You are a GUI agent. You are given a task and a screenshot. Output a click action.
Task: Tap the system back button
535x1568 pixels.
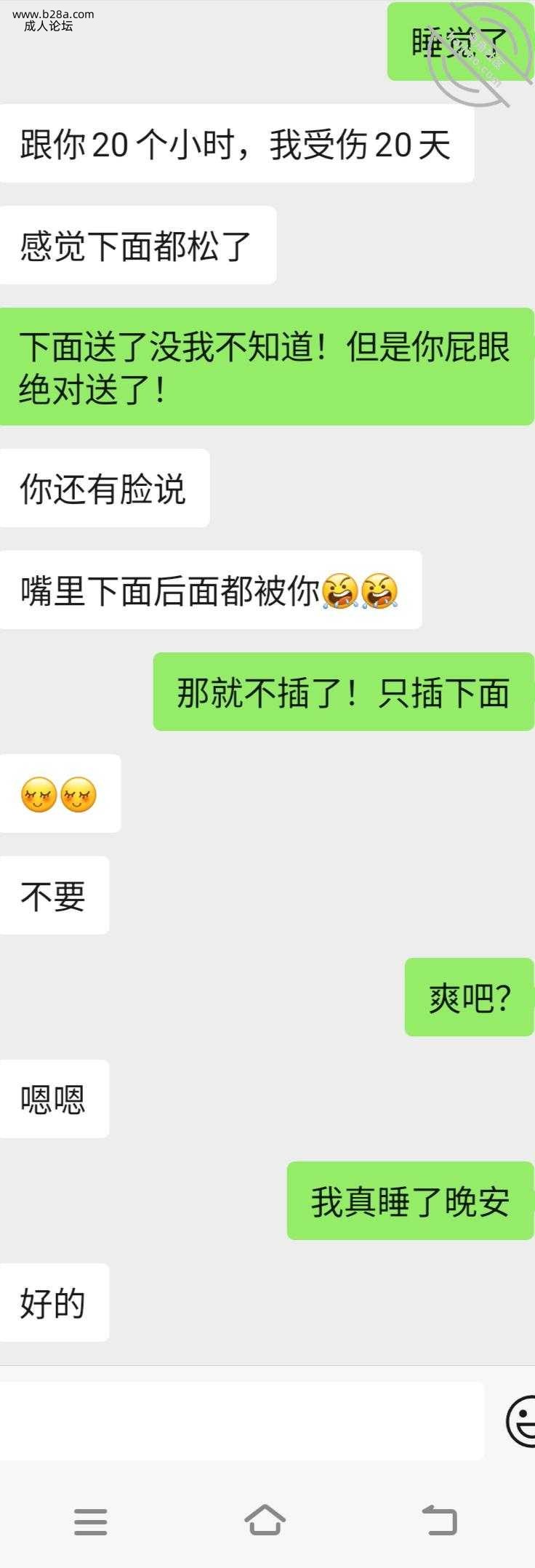pyautogui.click(x=440, y=1520)
